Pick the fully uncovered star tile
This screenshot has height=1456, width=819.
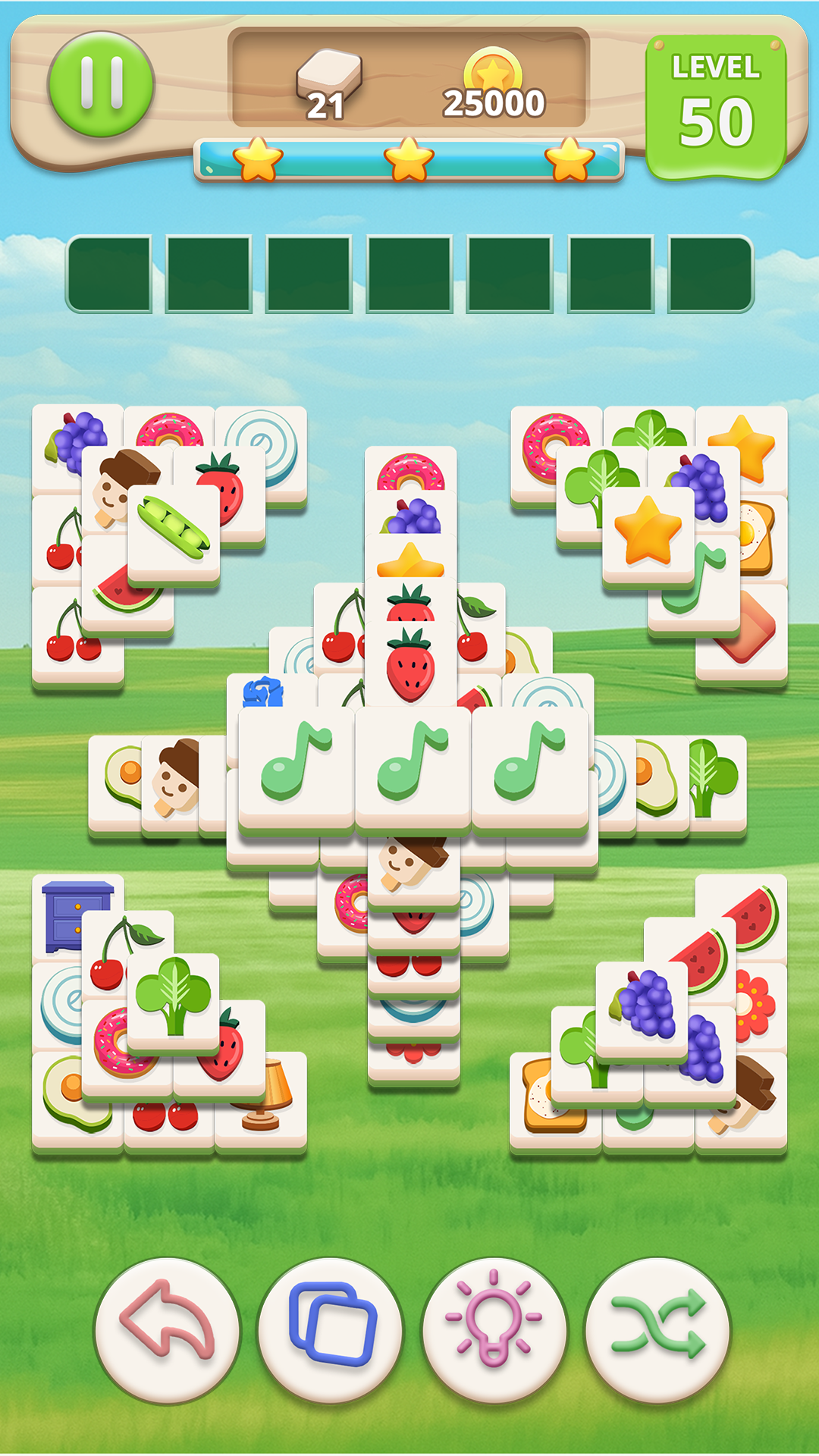click(x=648, y=535)
